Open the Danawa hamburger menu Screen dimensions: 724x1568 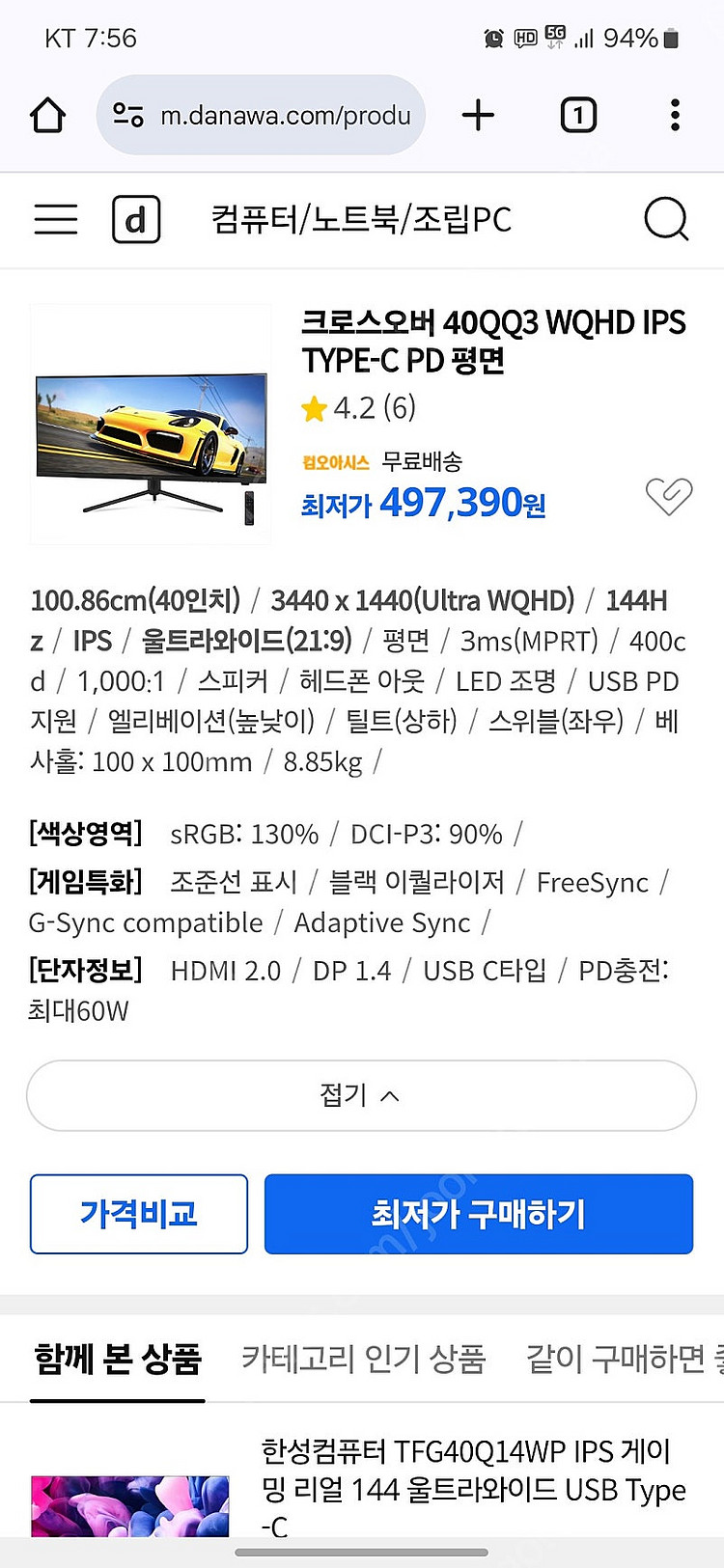[x=56, y=219]
